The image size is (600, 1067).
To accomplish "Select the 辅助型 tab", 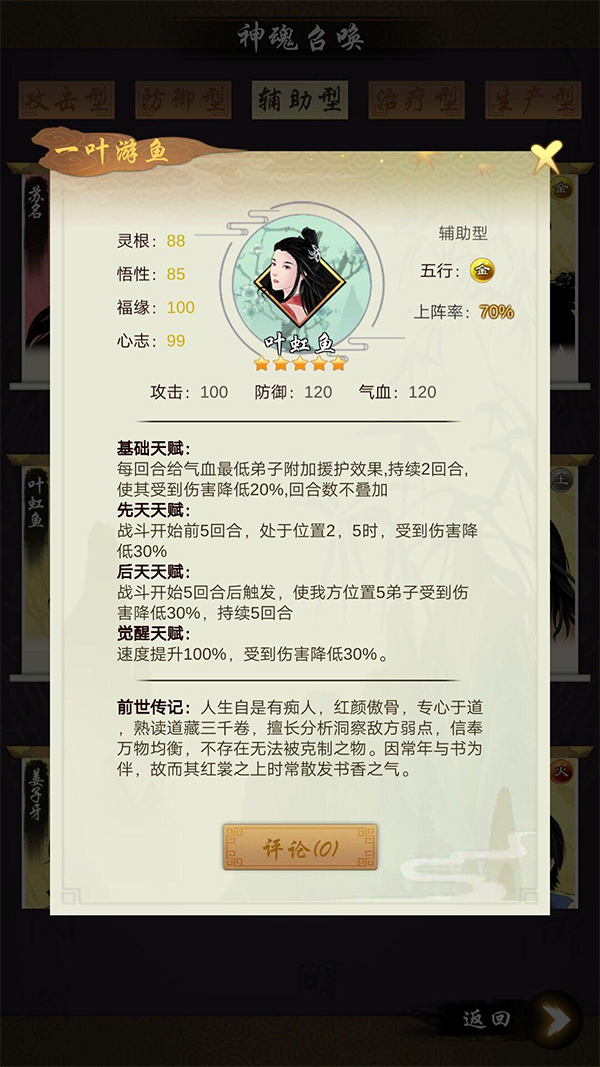I will [299, 101].
